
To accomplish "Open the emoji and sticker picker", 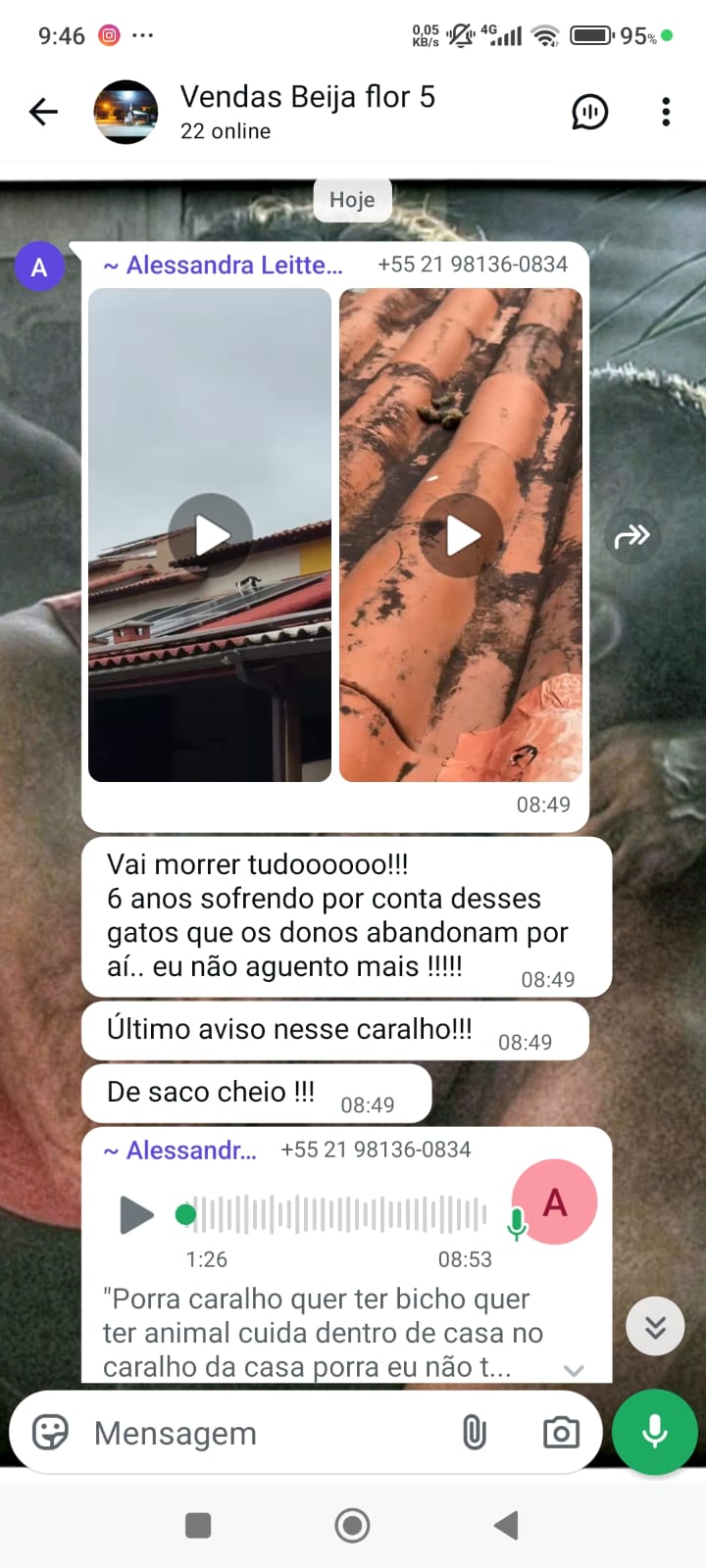I will (50, 1433).
